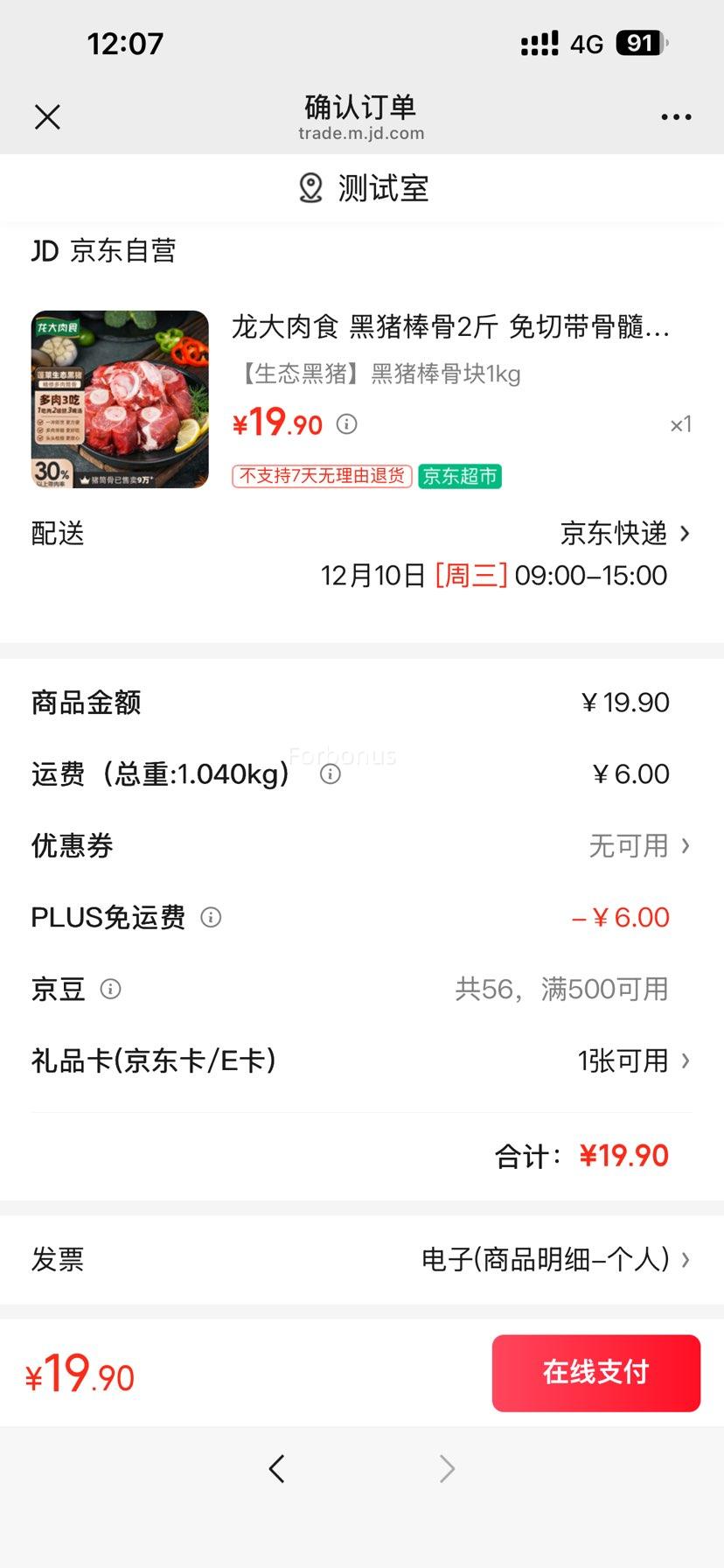Image resolution: width=724 pixels, height=1568 pixels.
Task: Go back with the browser back arrow
Action: pyautogui.click(x=277, y=1468)
